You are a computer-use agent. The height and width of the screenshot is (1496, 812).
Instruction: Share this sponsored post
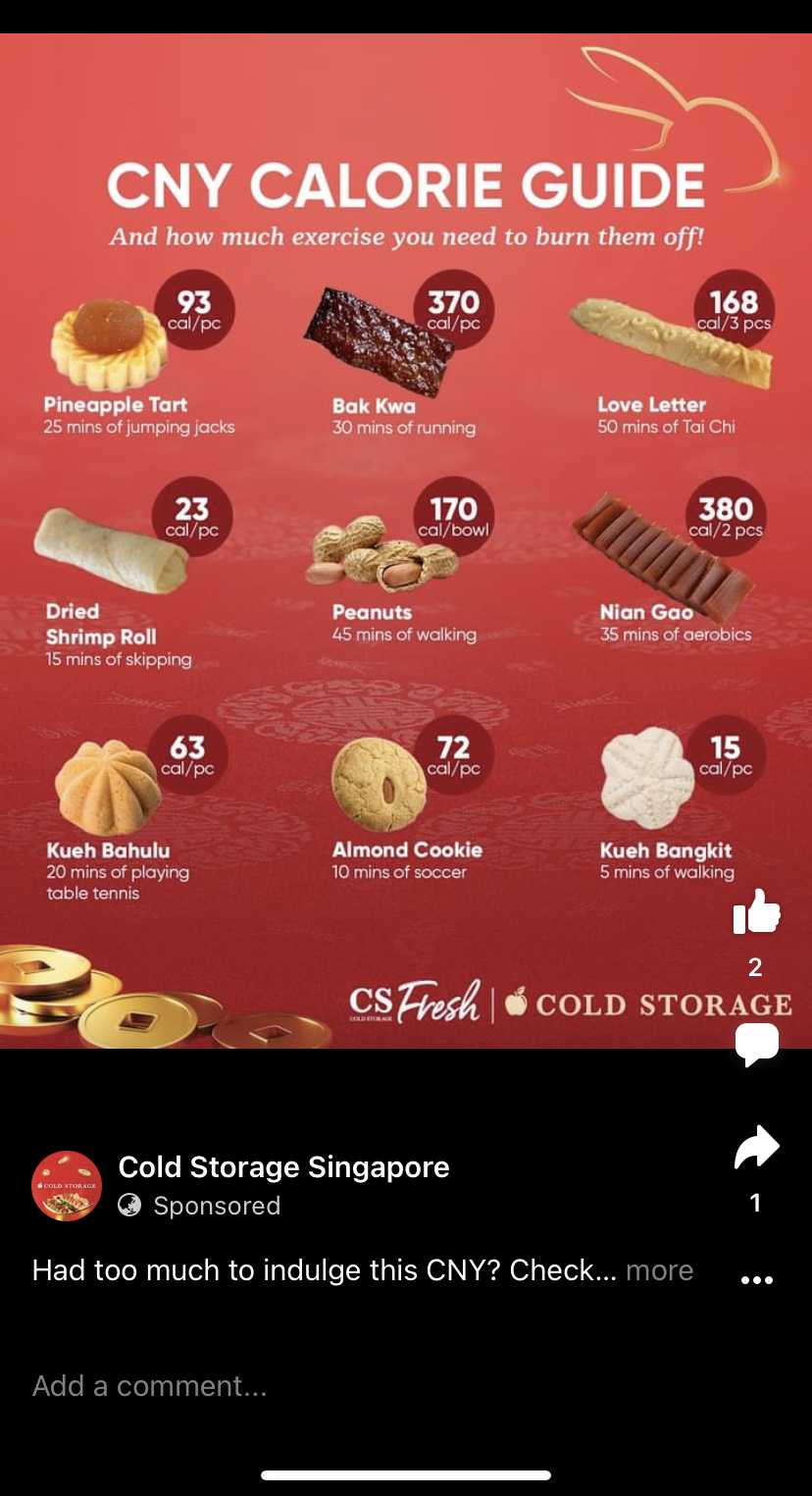(x=756, y=1148)
